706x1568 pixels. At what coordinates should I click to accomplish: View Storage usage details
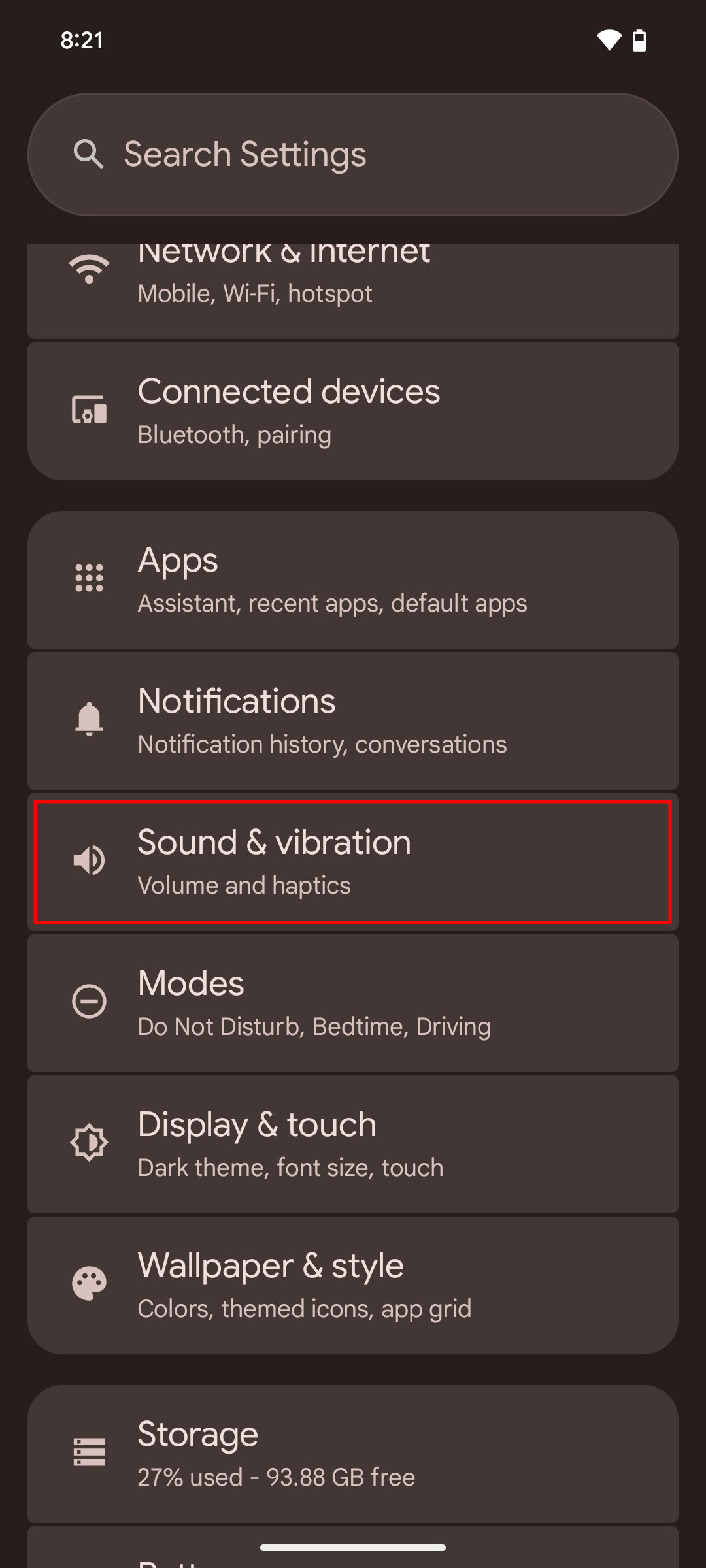pos(353,1454)
